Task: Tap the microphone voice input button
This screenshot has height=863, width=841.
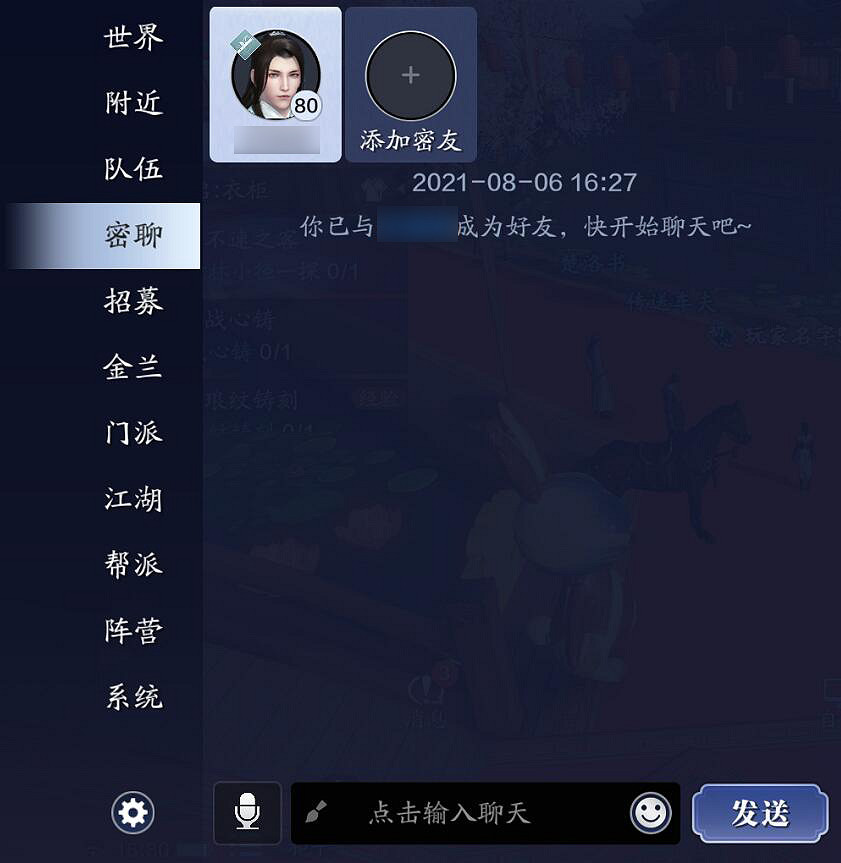Action: 246,813
